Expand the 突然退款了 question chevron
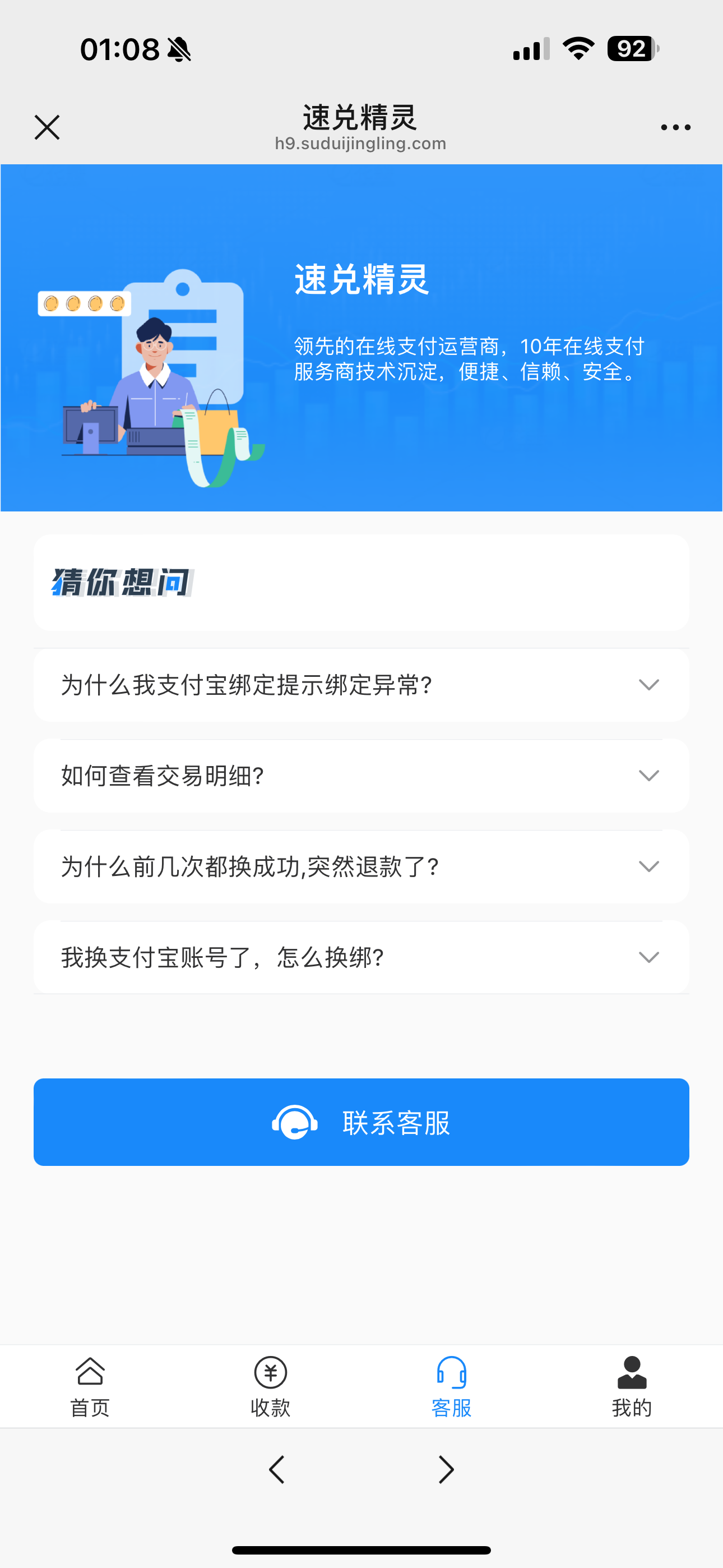This screenshot has height=1568, width=723. (648, 865)
